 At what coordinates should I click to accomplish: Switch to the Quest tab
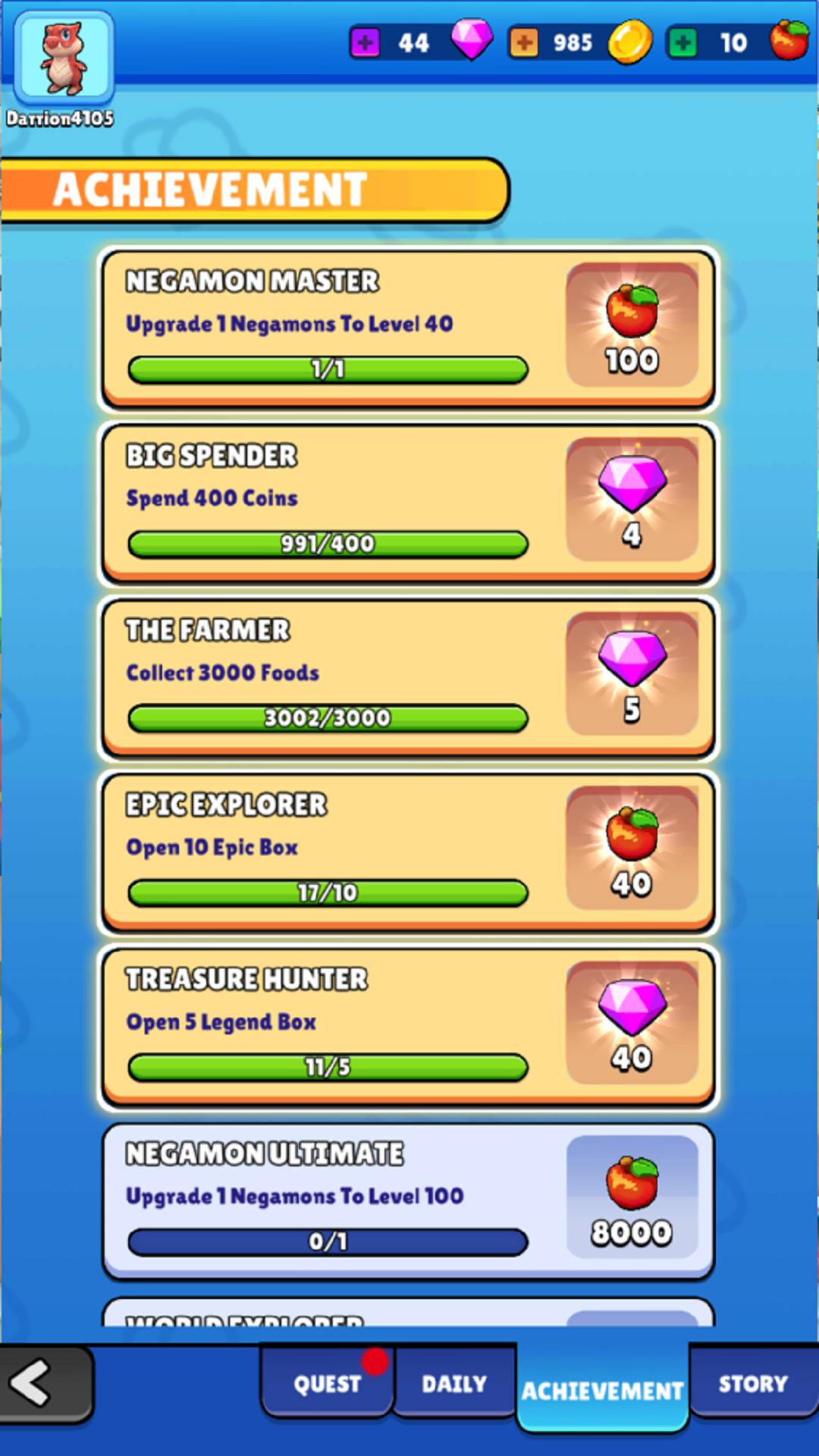pyautogui.click(x=328, y=1383)
